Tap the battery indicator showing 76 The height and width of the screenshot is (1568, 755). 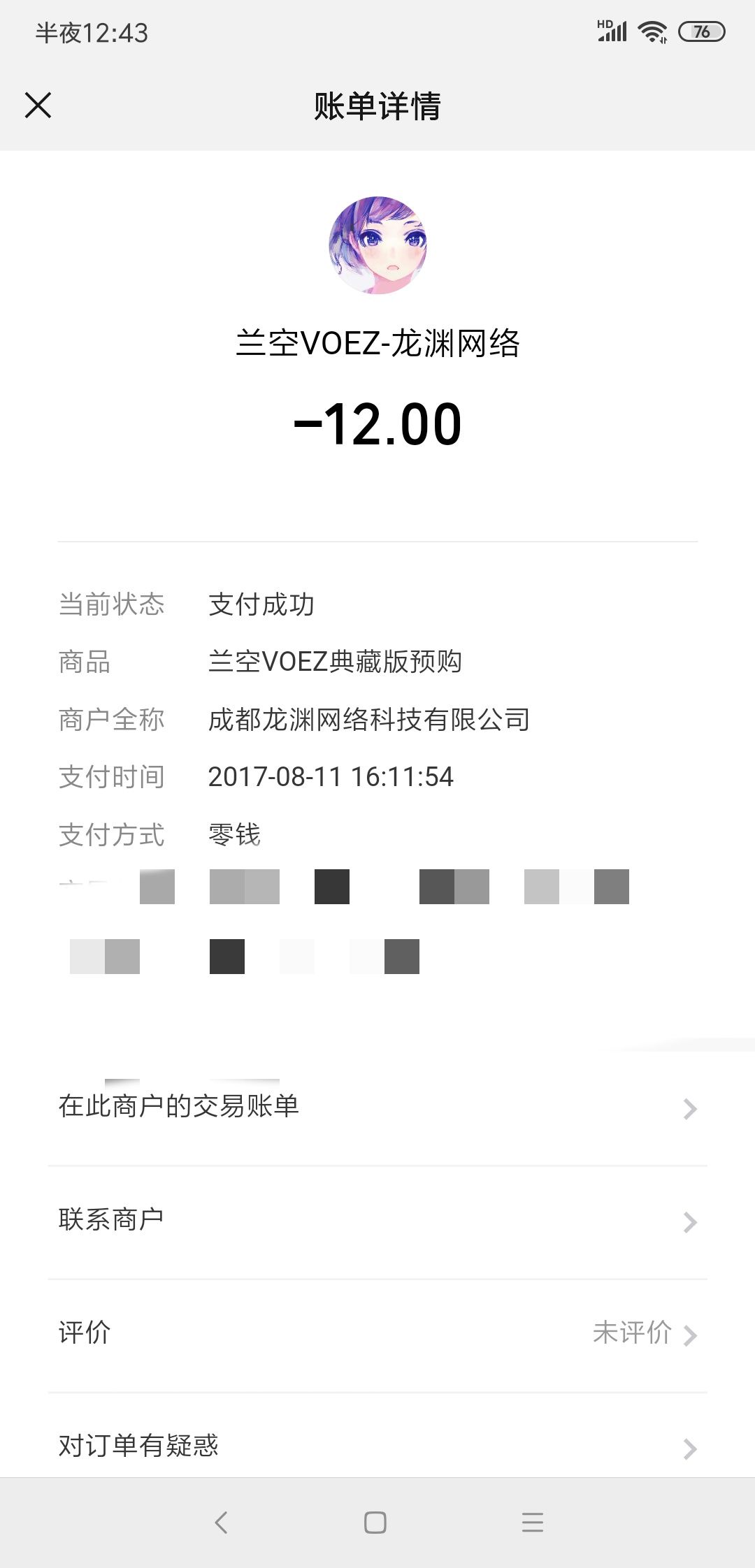(701, 31)
